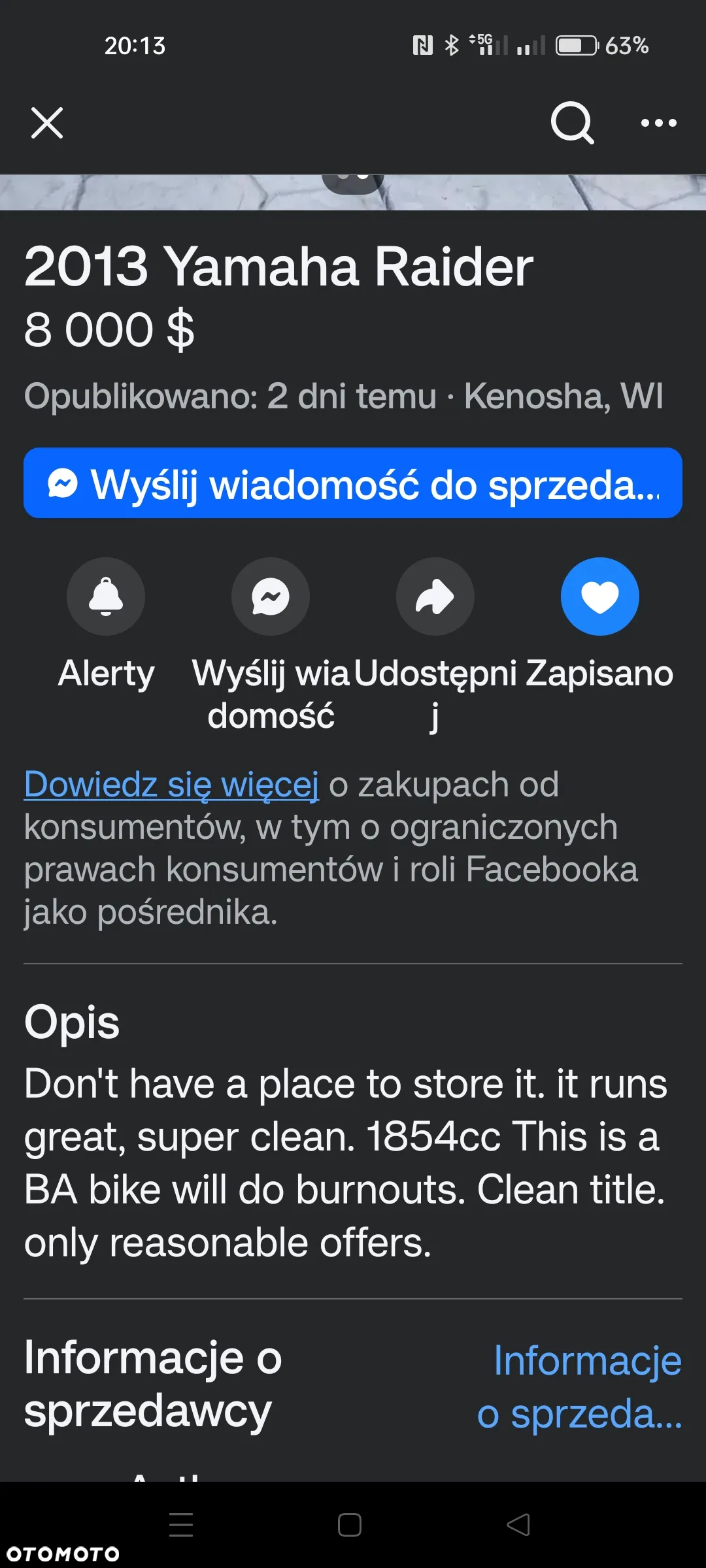Share the listing via Udostępnij arrow
706x1568 pixels.
click(435, 596)
